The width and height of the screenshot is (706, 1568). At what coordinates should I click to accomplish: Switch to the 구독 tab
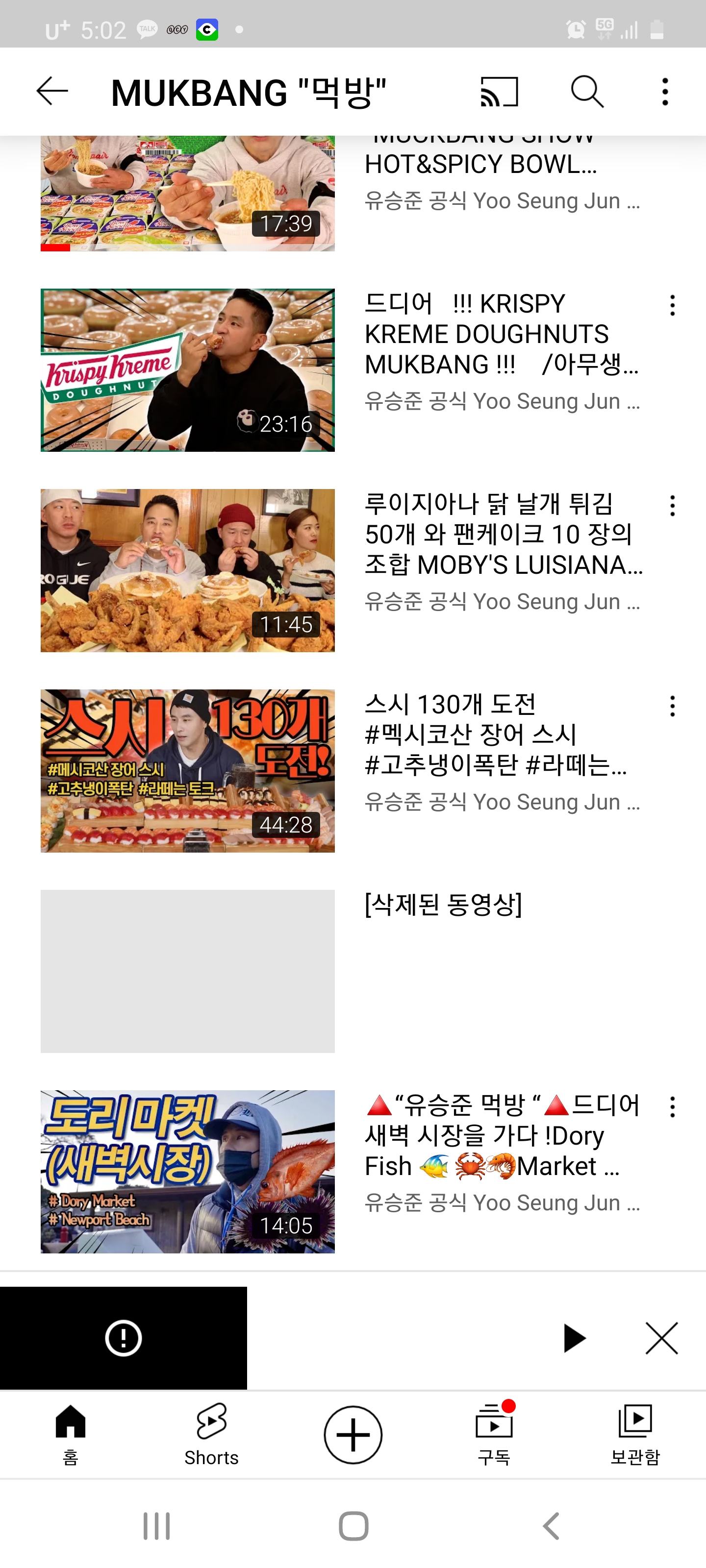[494, 1434]
